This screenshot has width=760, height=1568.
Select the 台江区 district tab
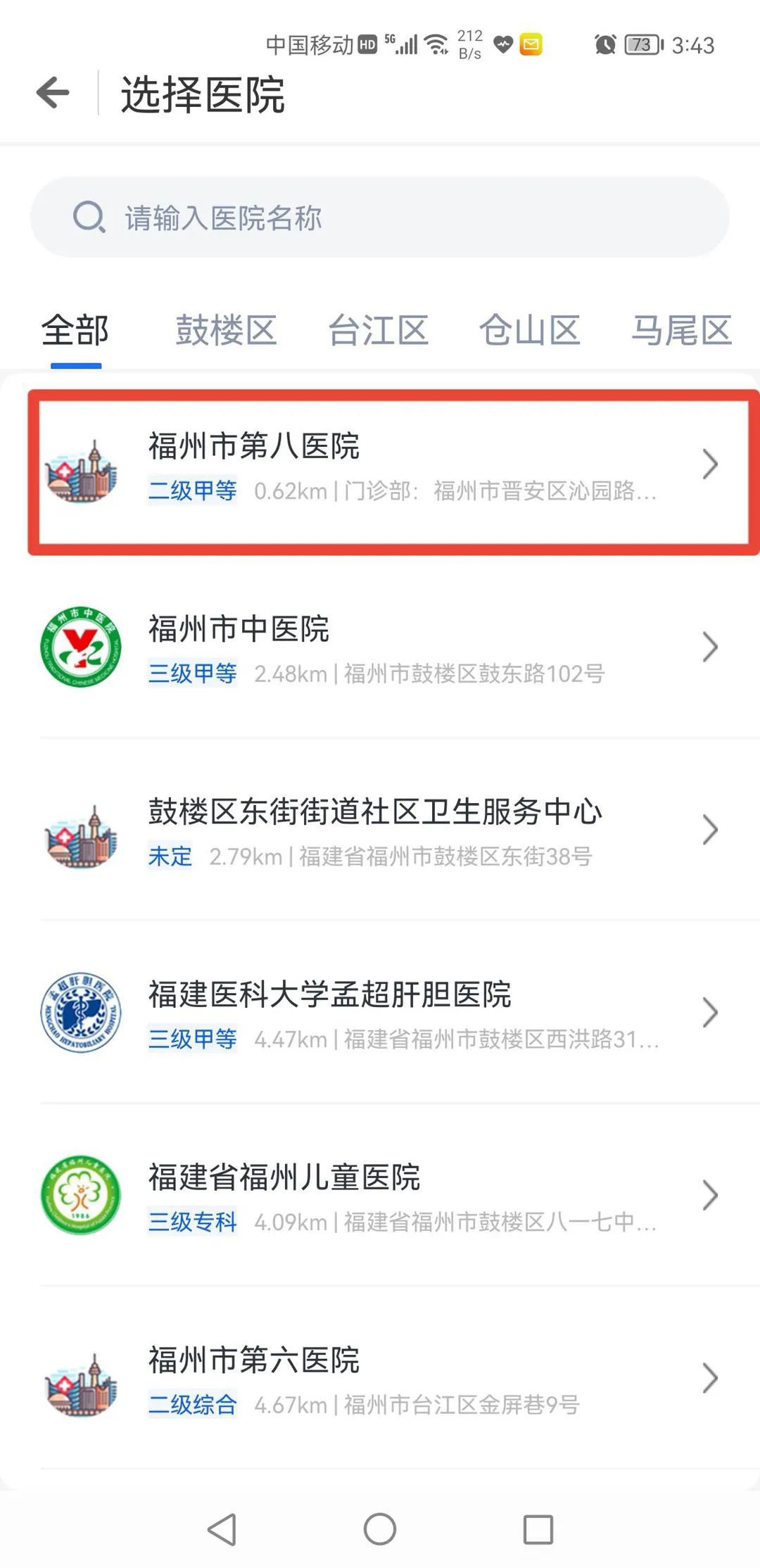379,331
